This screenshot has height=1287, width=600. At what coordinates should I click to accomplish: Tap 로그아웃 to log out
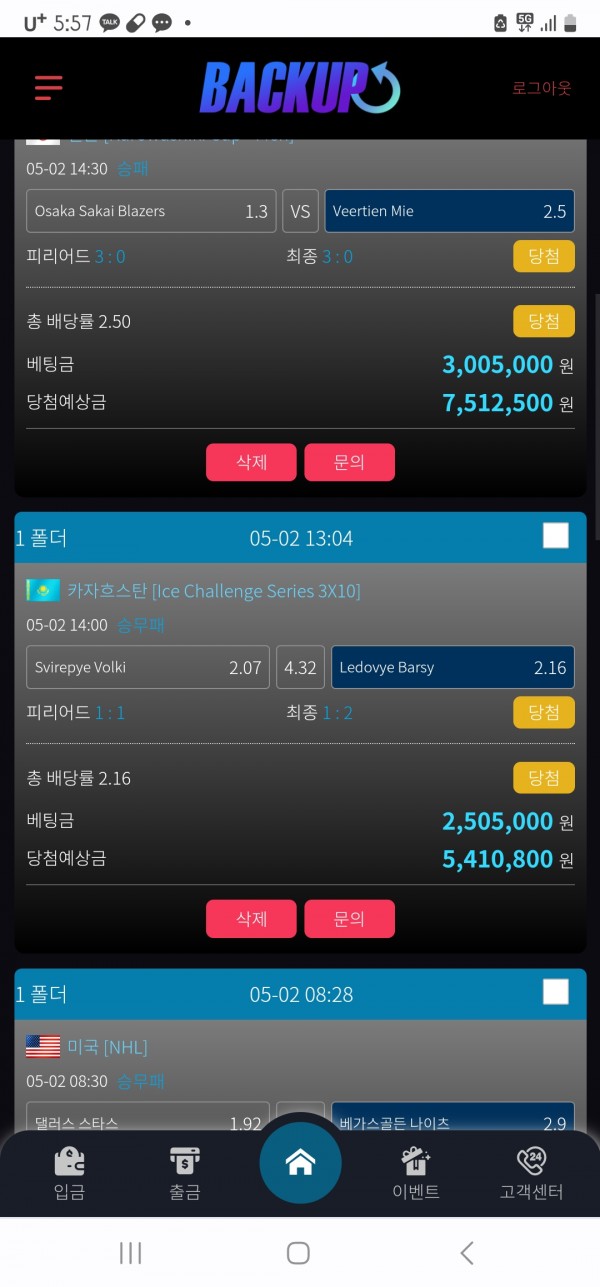541,88
